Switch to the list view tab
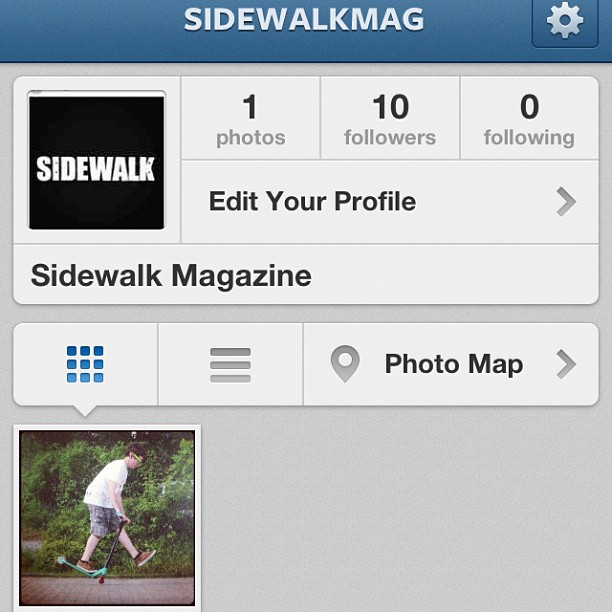 point(230,364)
